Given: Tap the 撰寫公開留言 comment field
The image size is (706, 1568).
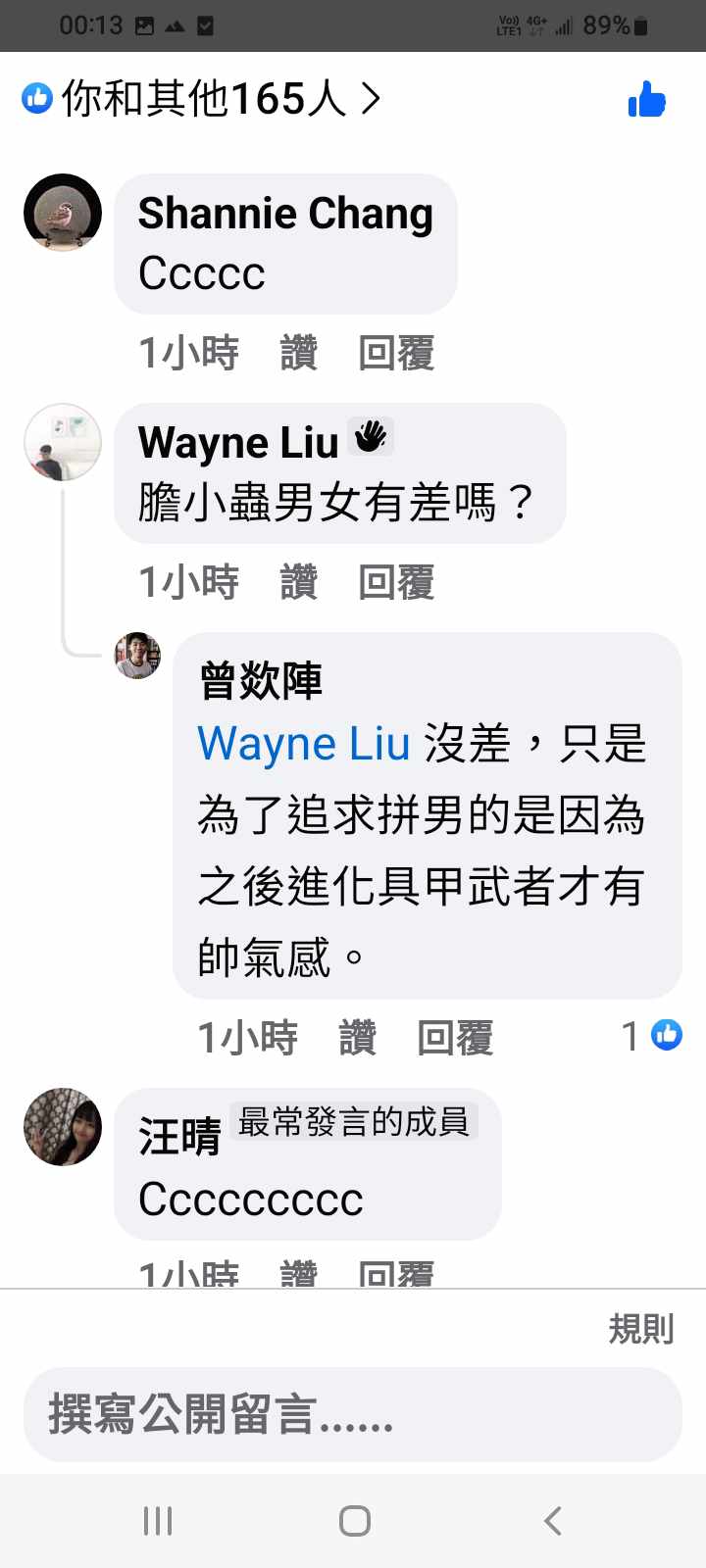Looking at the screenshot, I should tap(352, 1414).
